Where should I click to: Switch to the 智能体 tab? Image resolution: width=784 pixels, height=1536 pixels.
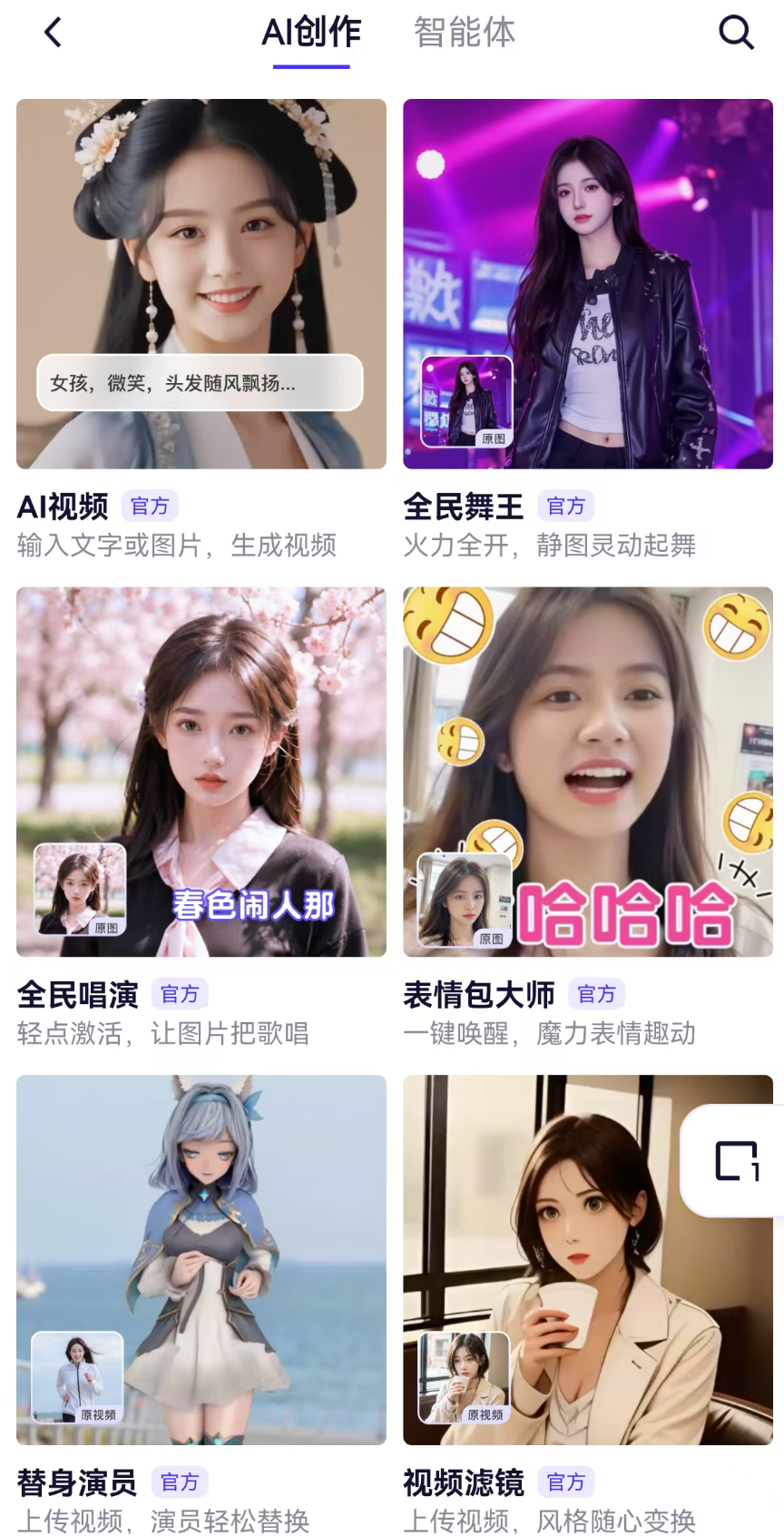pyautogui.click(x=465, y=32)
